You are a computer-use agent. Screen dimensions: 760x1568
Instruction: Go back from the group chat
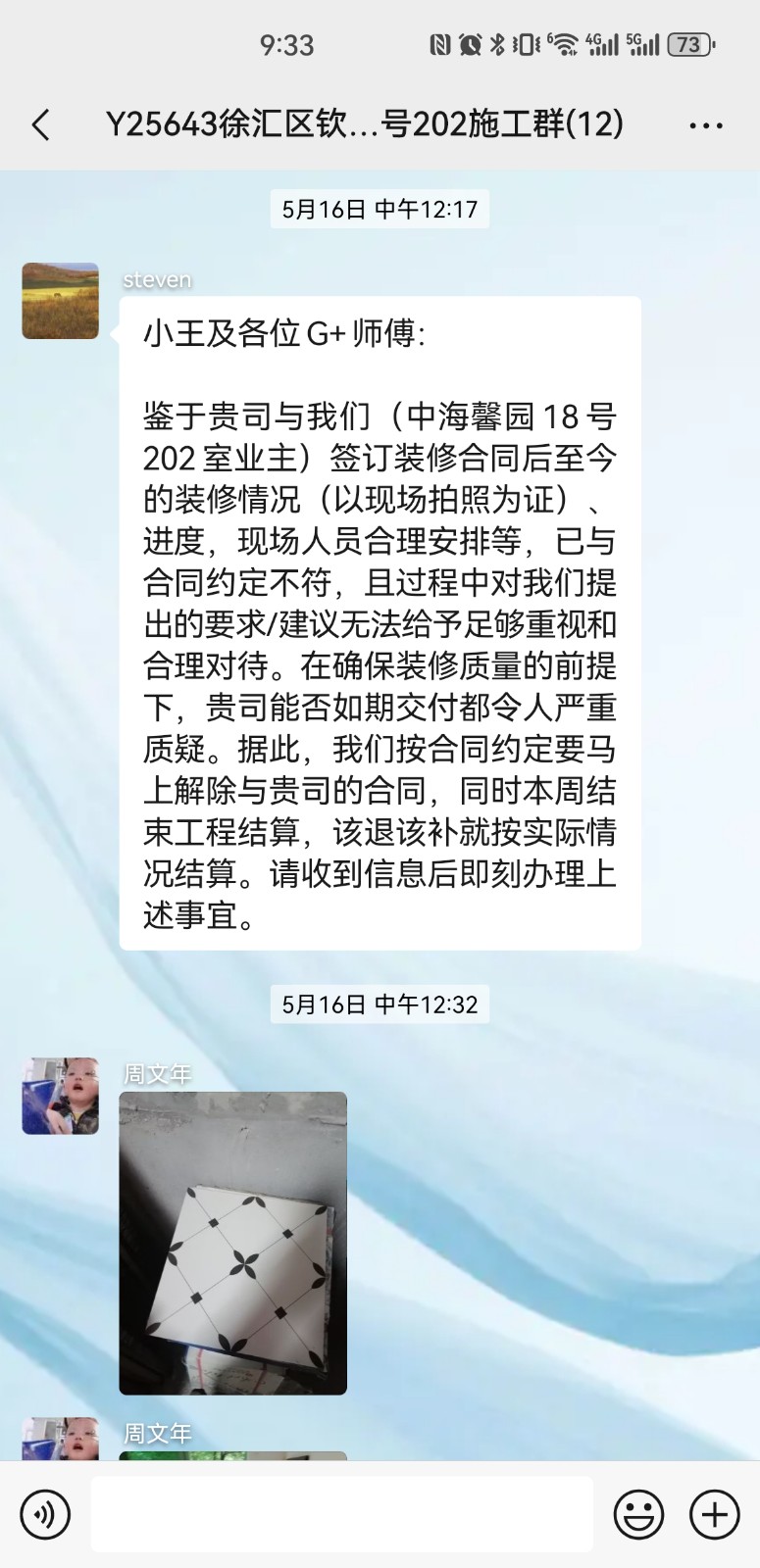(x=41, y=125)
